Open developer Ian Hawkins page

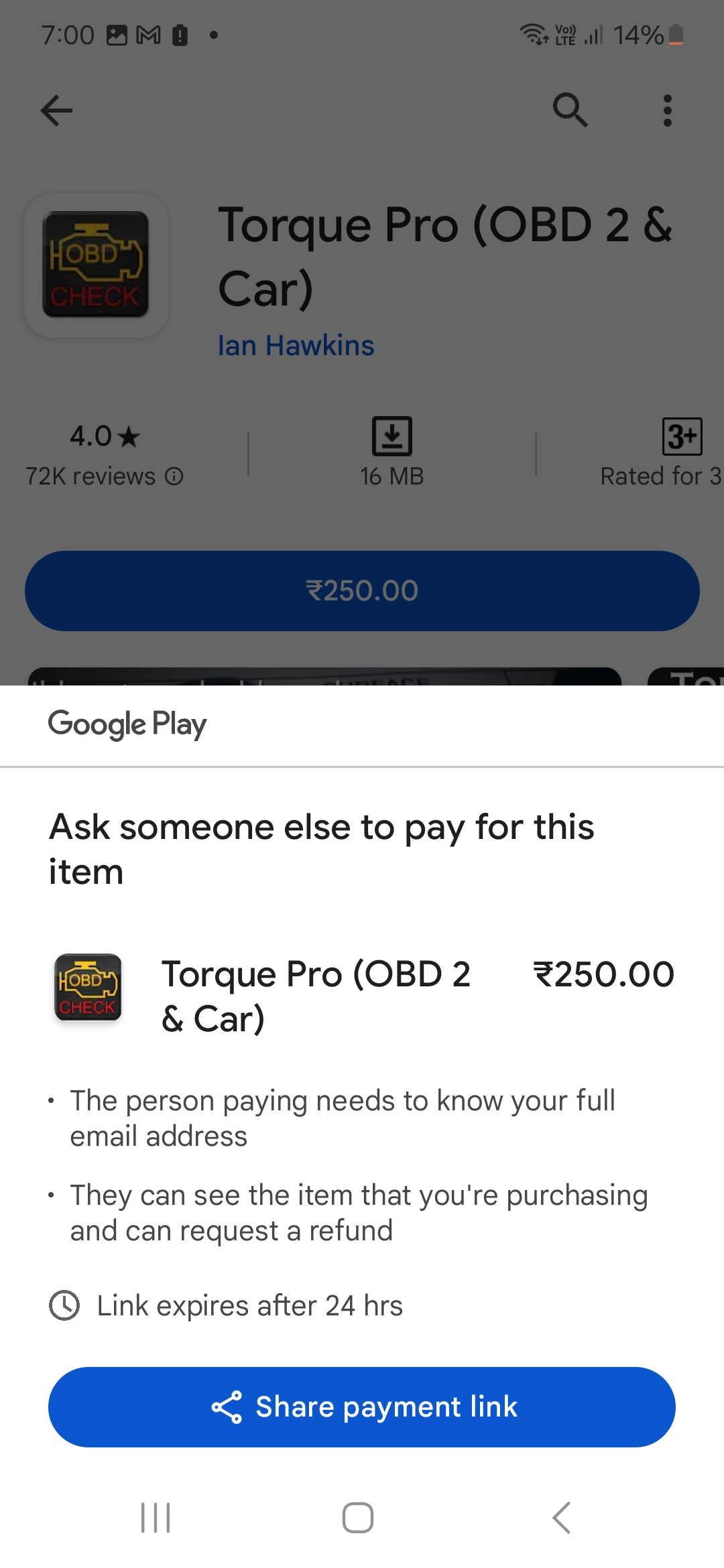pos(296,346)
